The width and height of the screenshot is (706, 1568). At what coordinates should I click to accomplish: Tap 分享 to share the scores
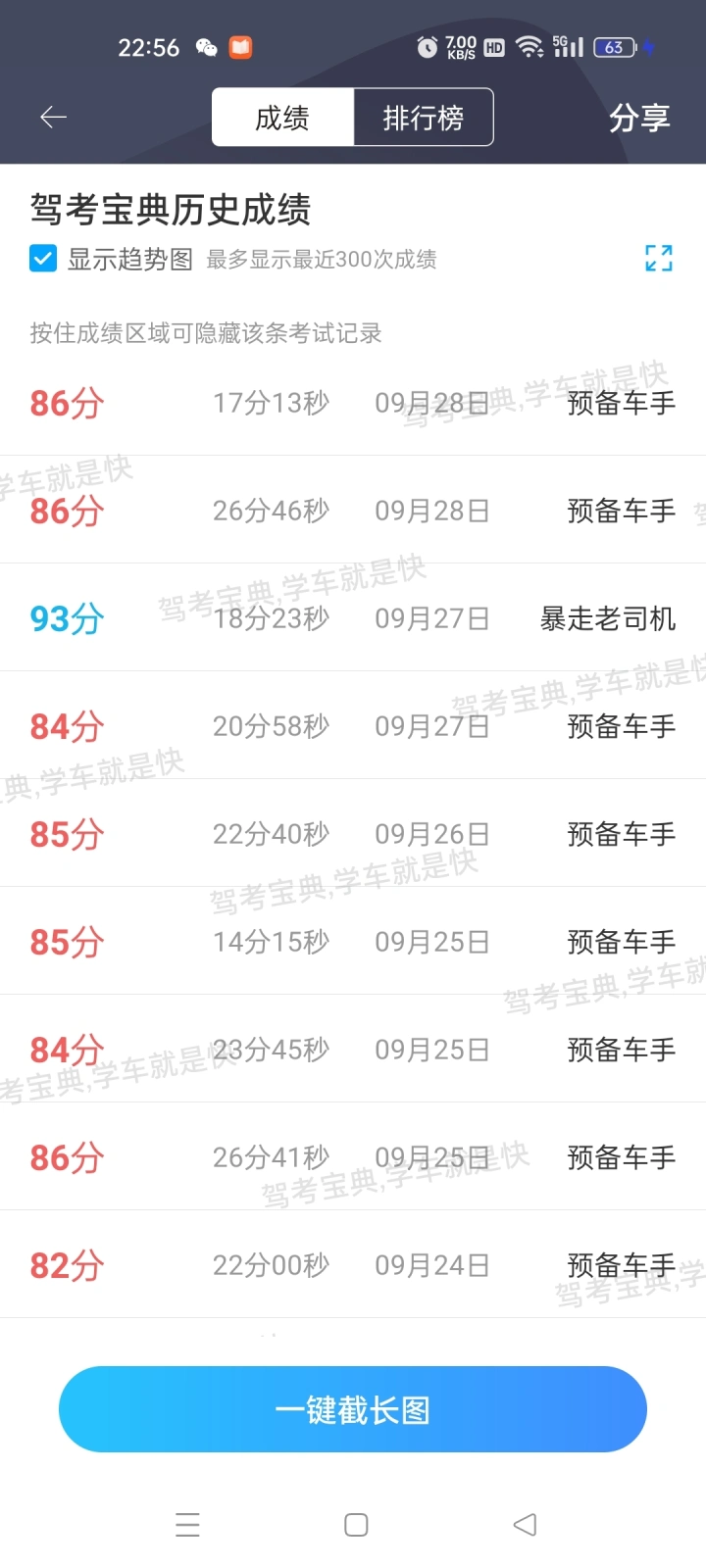pyautogui.click(x=639, y=118)
